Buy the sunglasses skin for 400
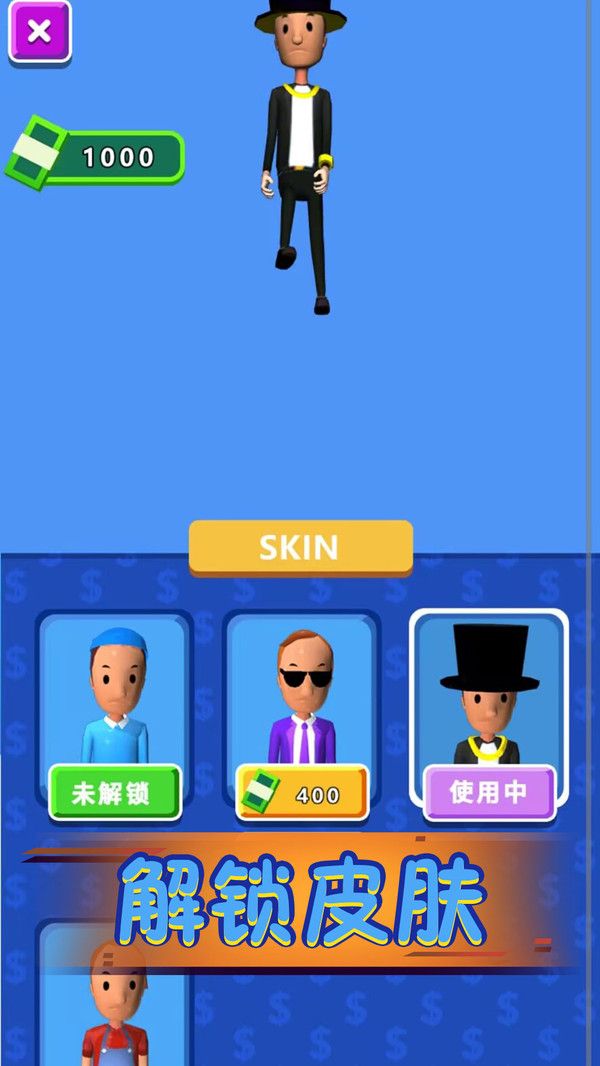 click(x=302, y=794)
